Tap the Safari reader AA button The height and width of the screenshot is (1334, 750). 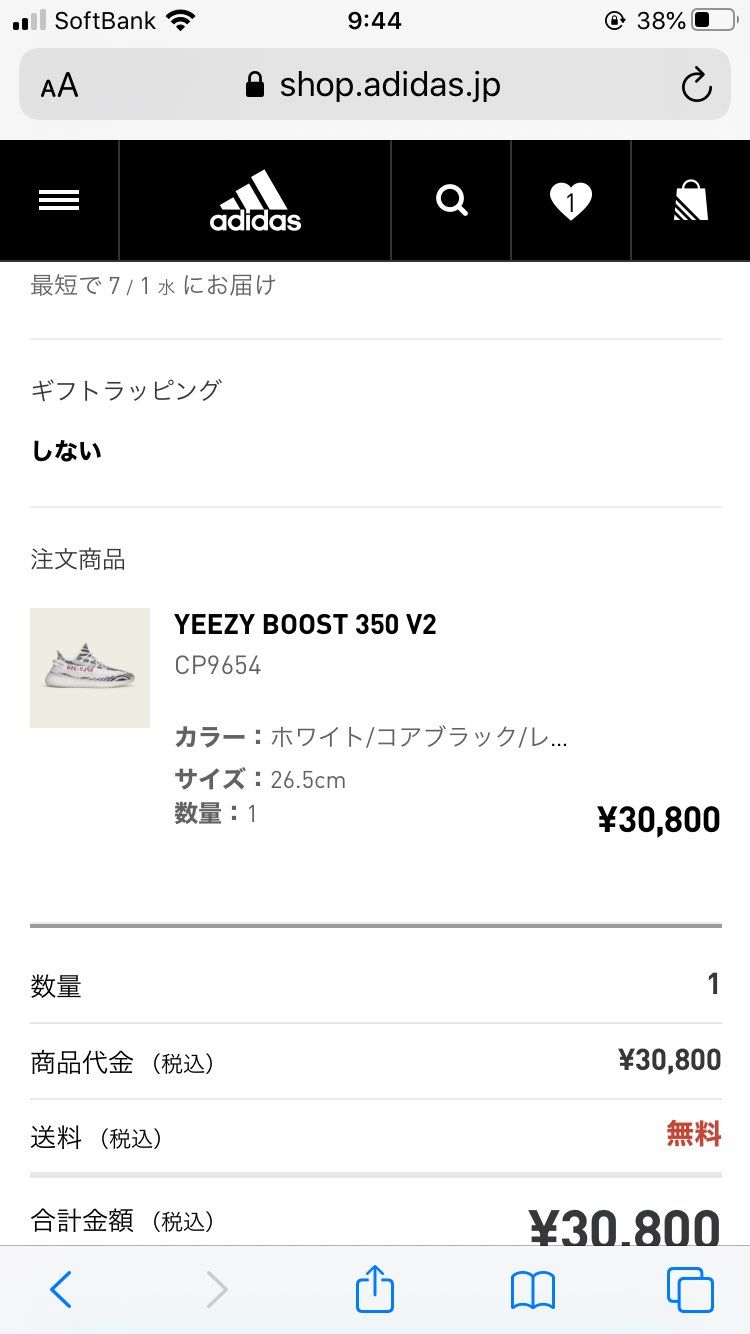(x=60, y=86)
